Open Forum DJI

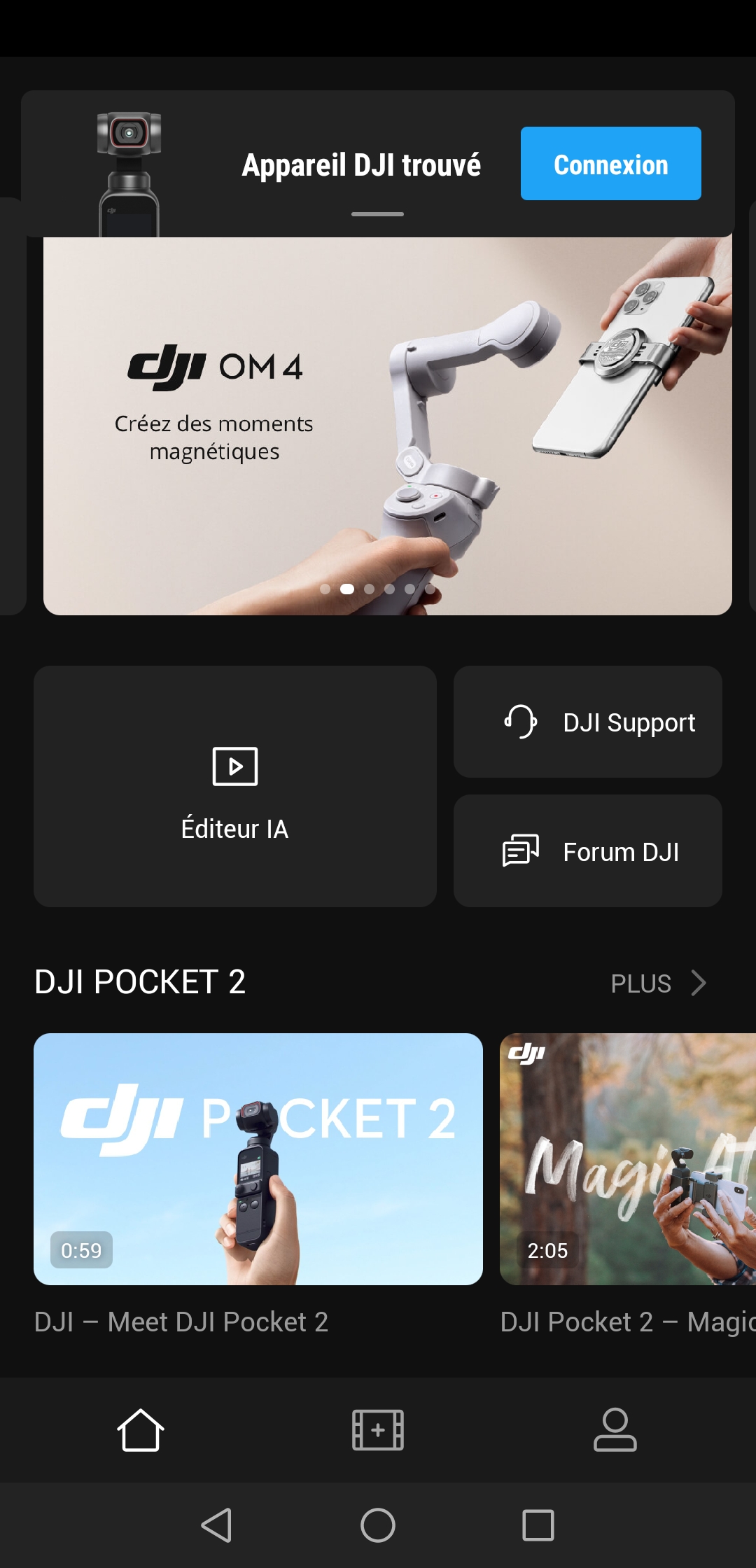coord(588,851)
